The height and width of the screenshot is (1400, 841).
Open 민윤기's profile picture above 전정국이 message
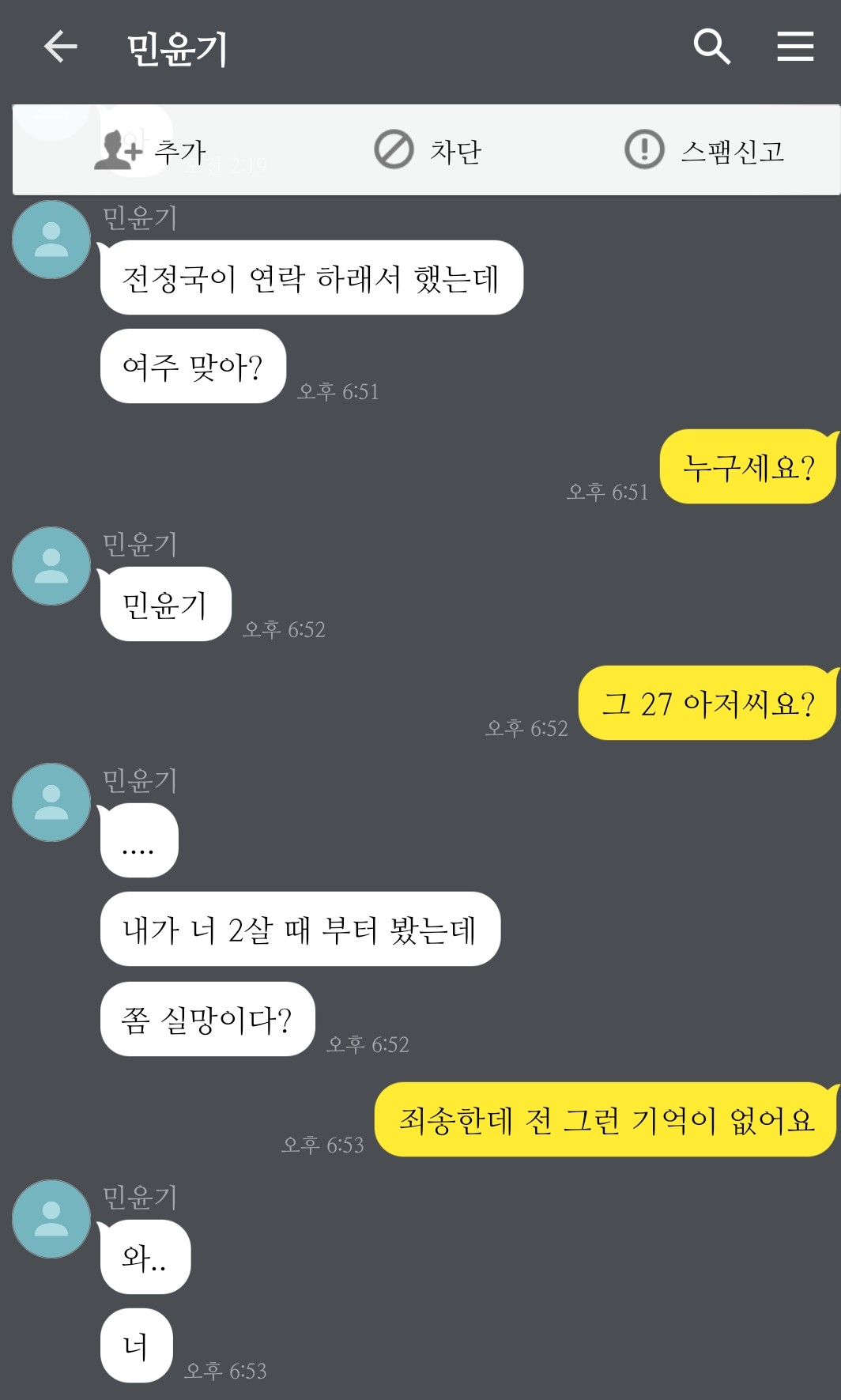(x=51, y=240)
